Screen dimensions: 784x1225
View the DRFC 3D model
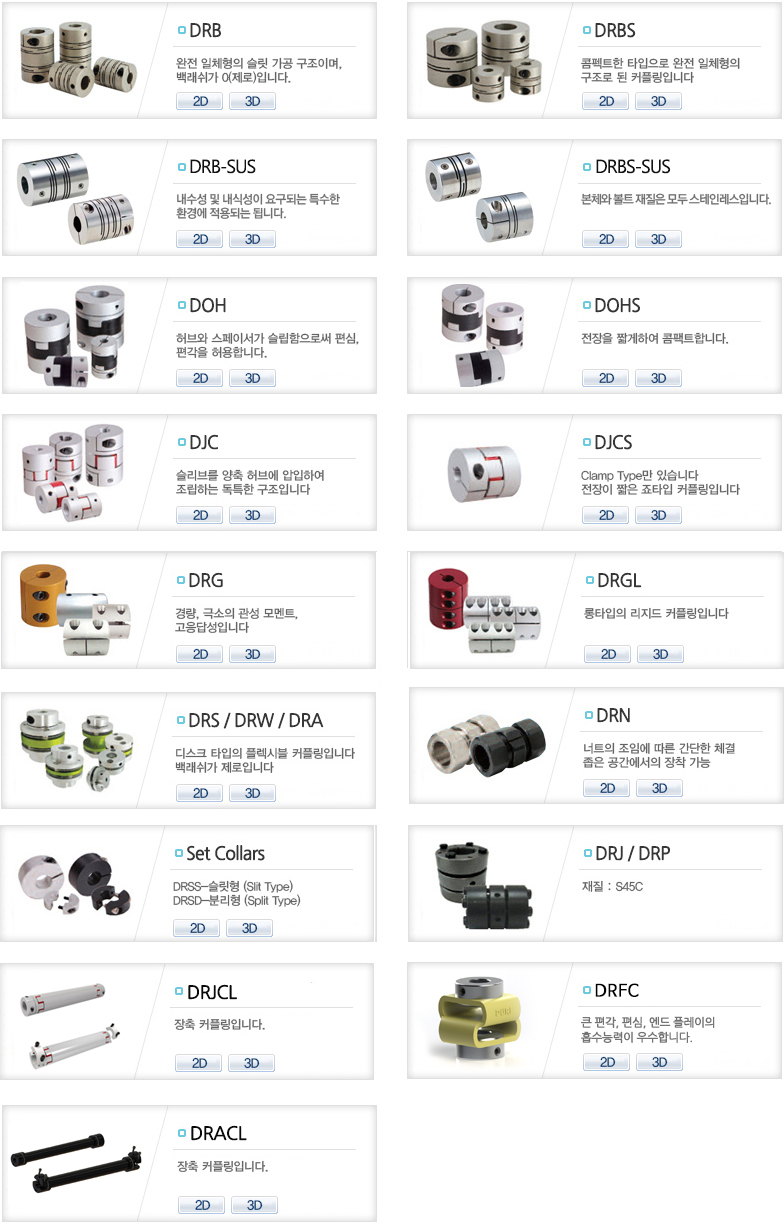tap(659, 1062)
